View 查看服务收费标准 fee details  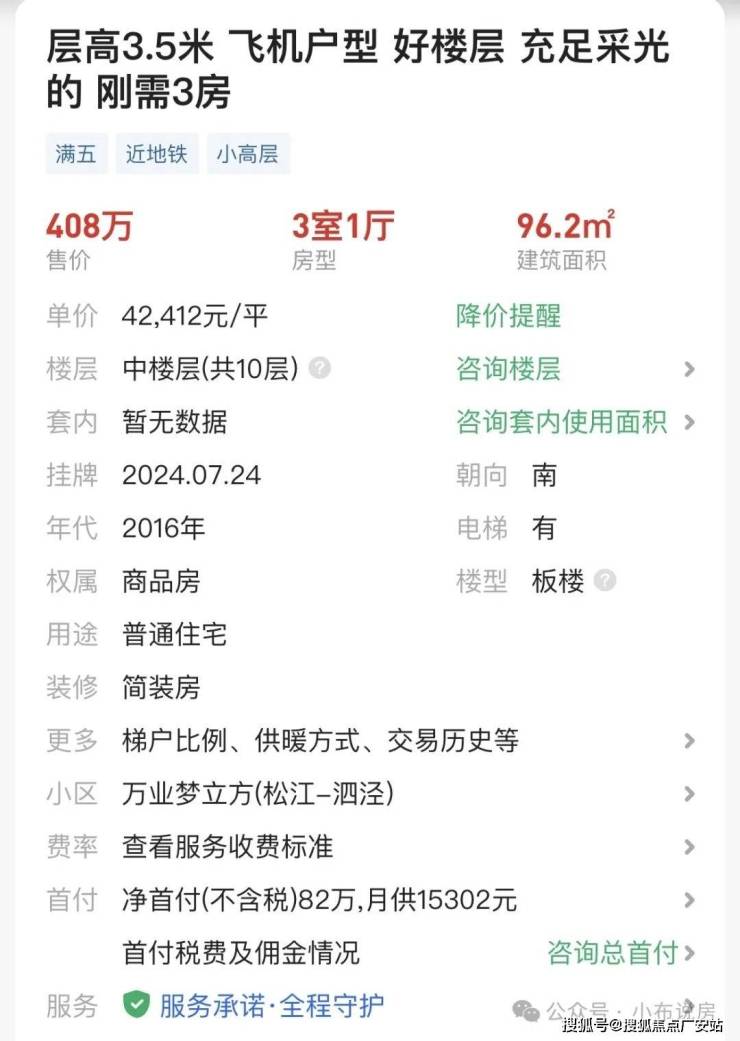[227, 847]
